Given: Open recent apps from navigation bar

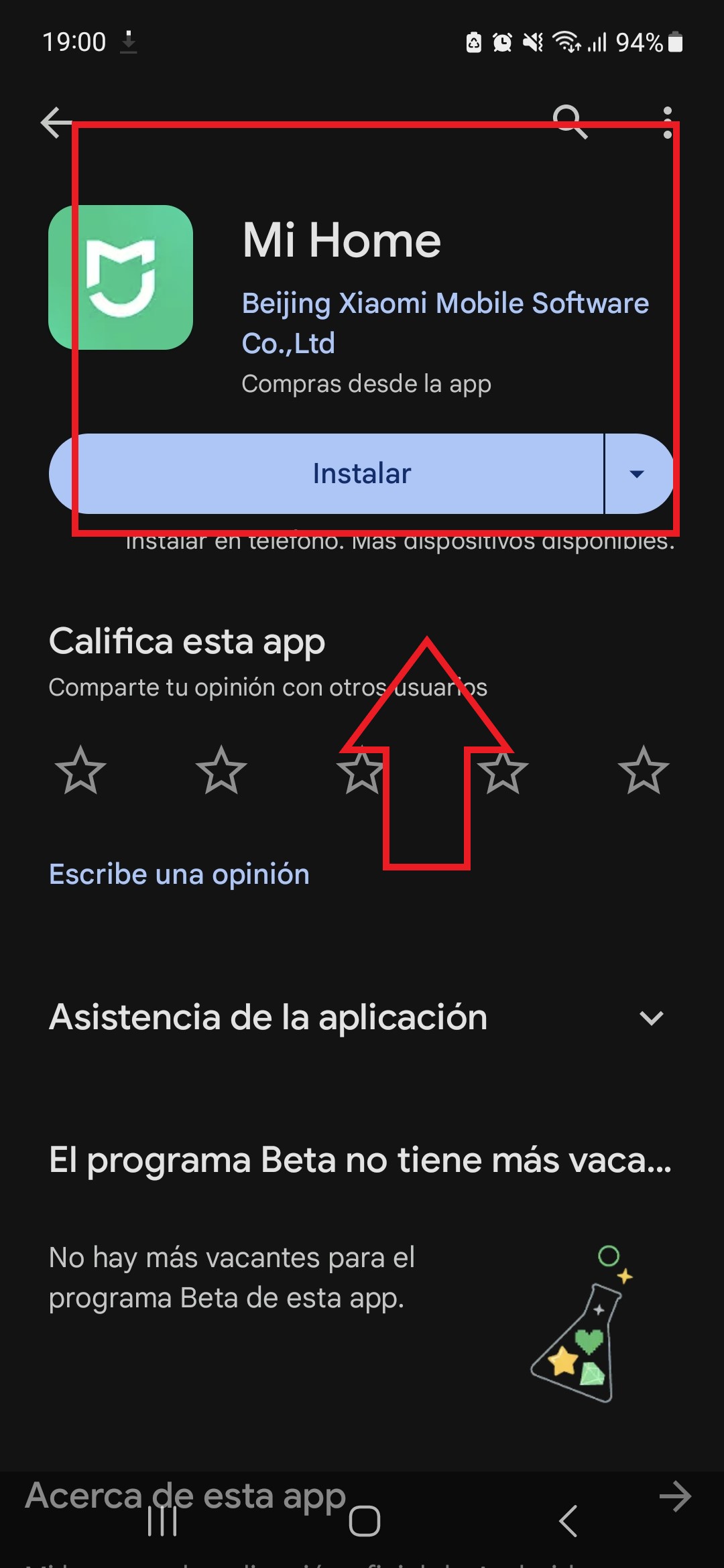Looking at the screenshot, I should 162,1522.
